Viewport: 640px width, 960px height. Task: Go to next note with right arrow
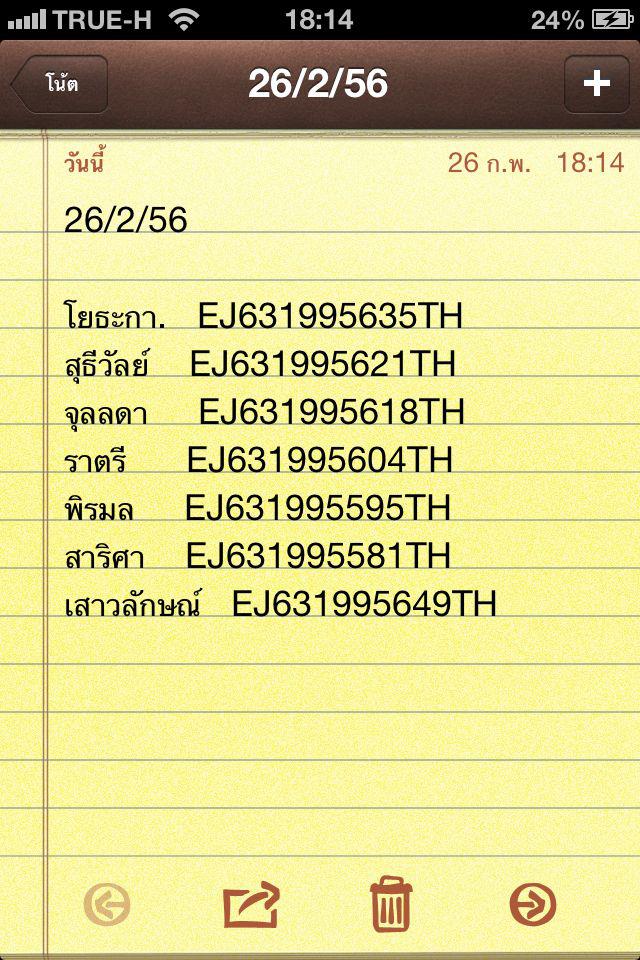532,905
